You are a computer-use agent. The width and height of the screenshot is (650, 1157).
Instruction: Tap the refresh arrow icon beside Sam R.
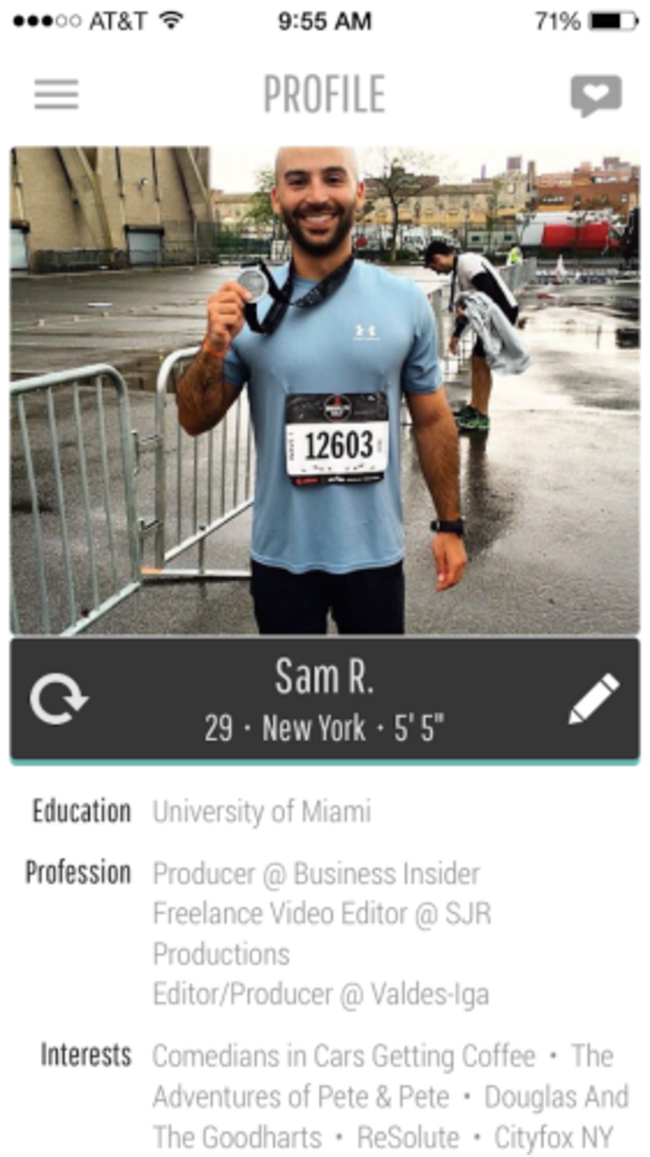(59, 699)
